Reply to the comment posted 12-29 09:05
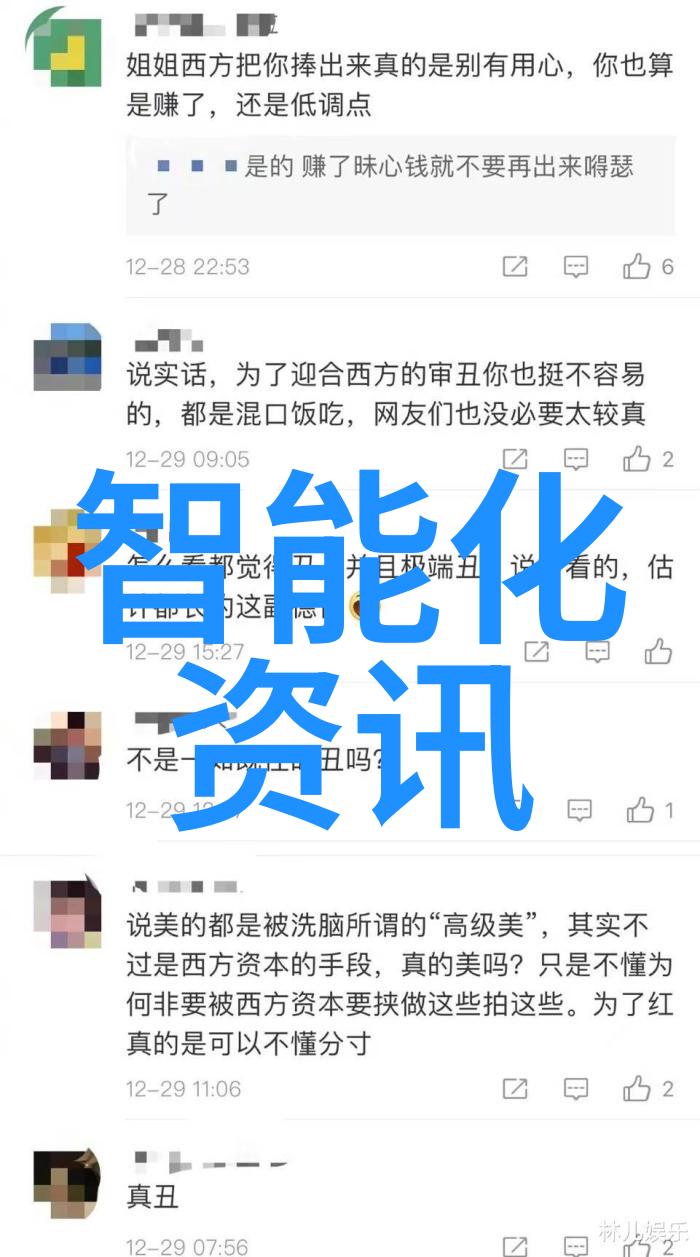 pyautogui.click(x=576, y=459)
